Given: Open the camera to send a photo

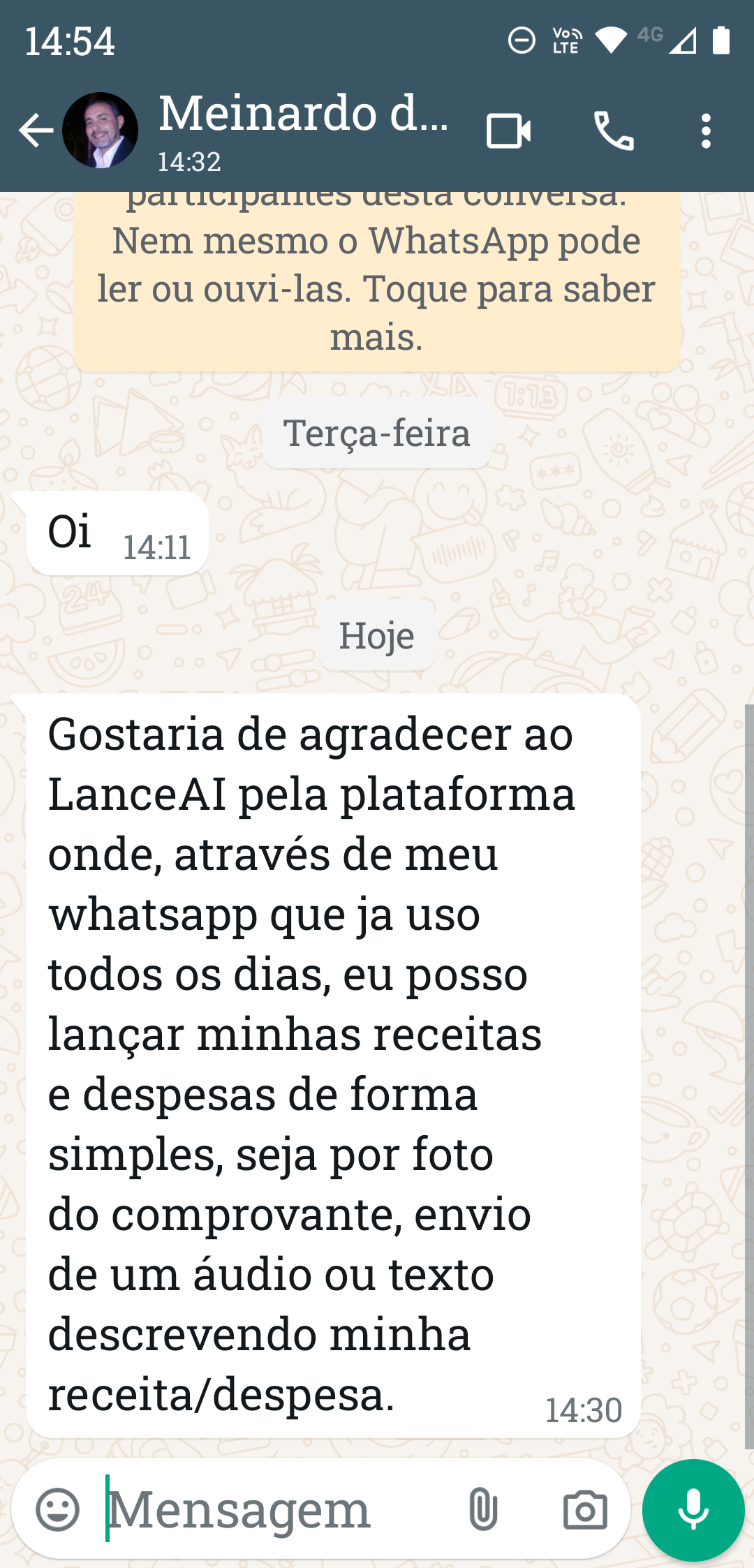Looking at the screenshot, I should point(585,1509).
